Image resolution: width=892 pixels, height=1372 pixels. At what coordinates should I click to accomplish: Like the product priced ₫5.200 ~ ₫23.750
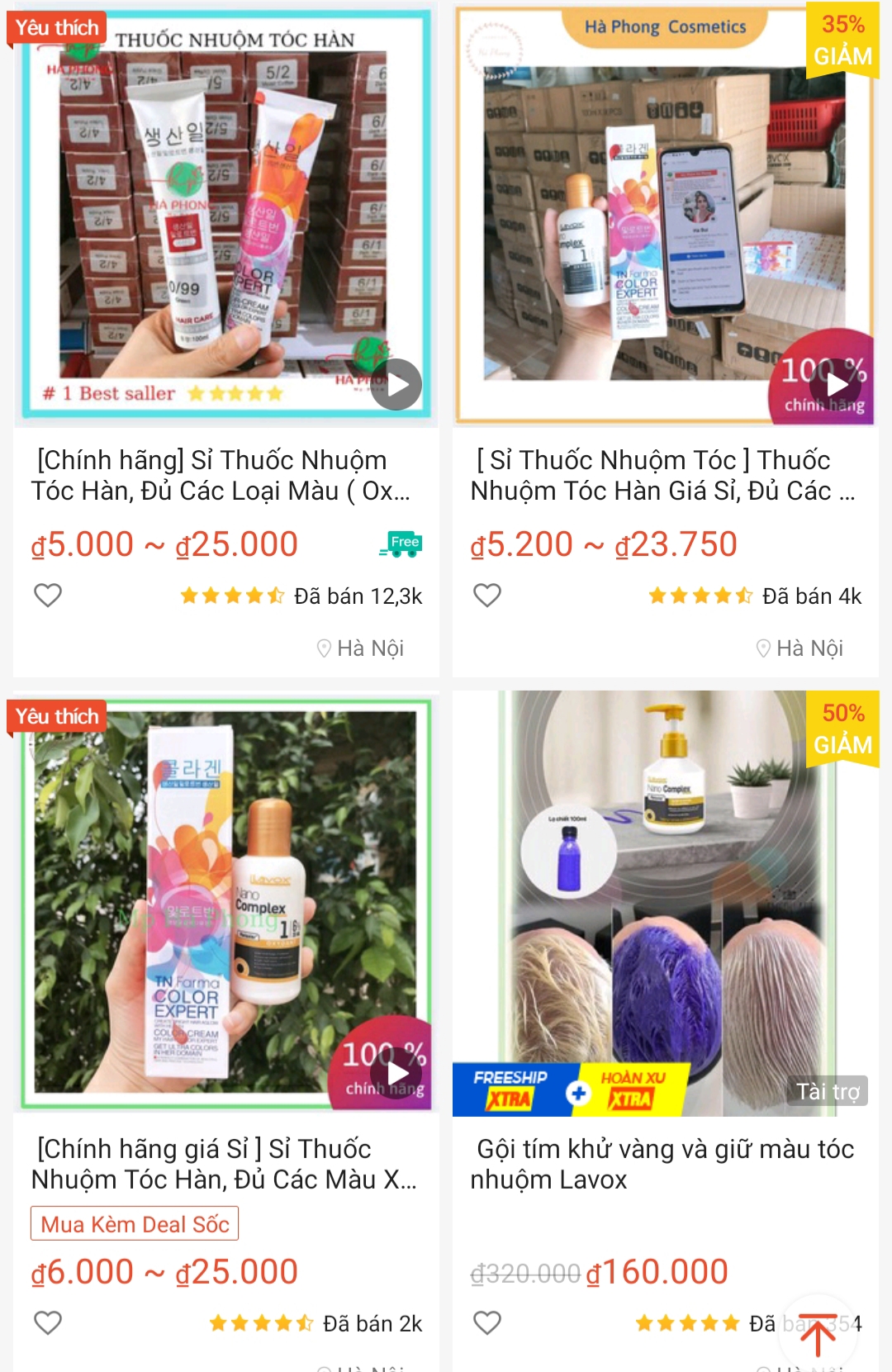pyautogui.click(x=487, y=595)
